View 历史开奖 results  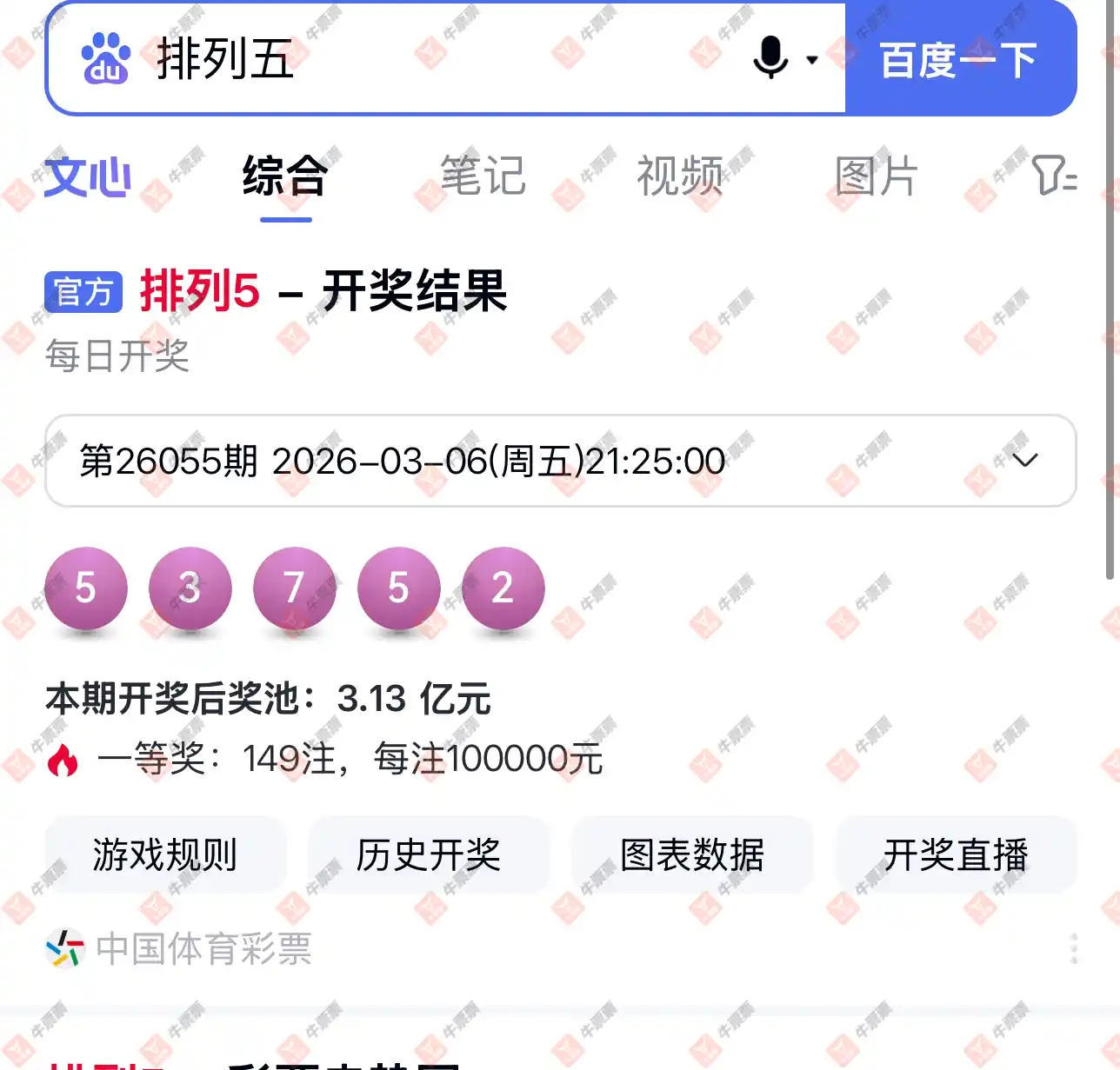[x=429, y=854]
